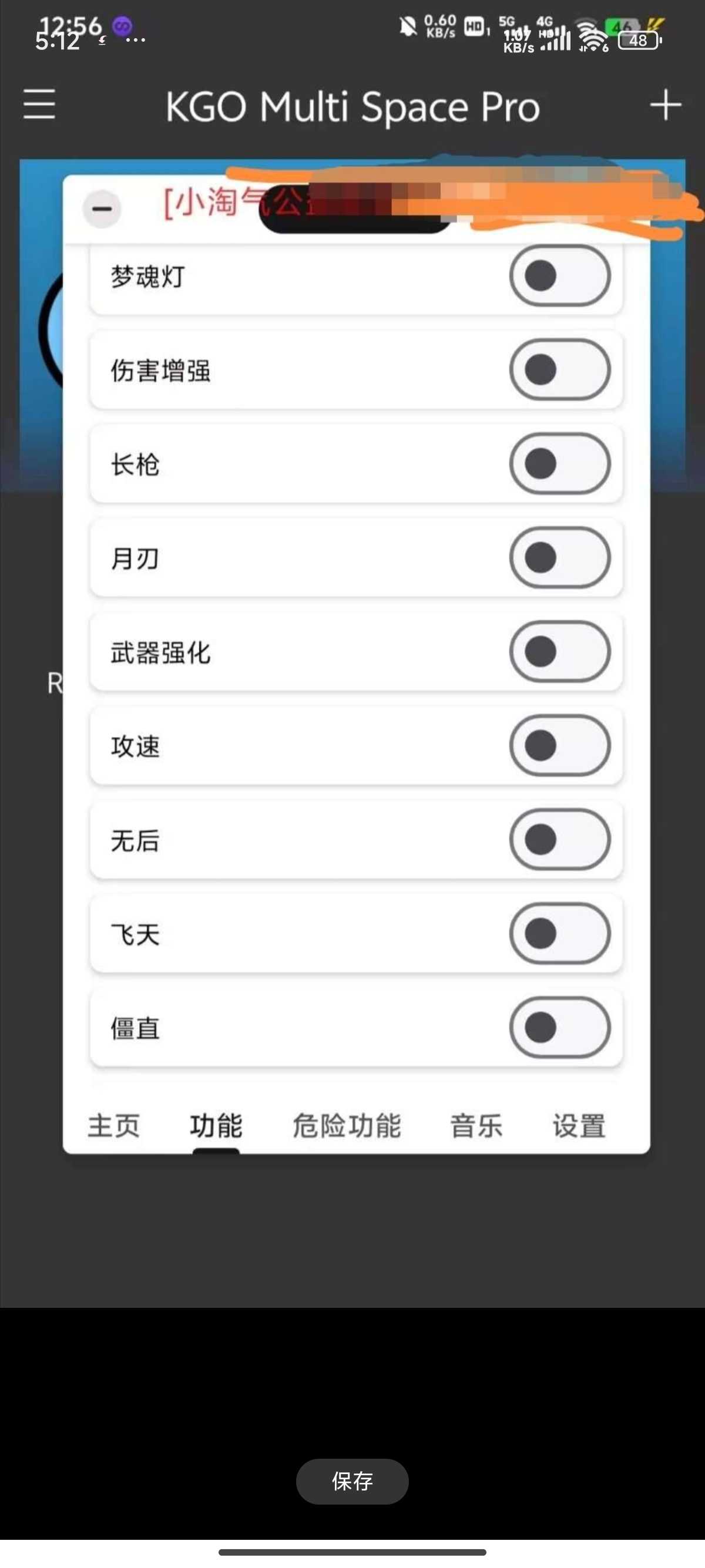
Task: Switch on 僵直
Action: 559,1028
